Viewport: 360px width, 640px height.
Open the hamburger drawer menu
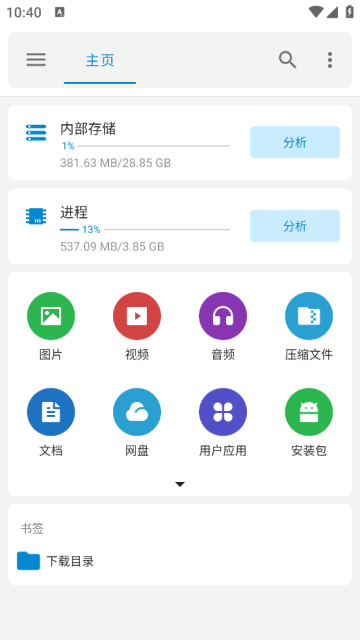point(36,60)
